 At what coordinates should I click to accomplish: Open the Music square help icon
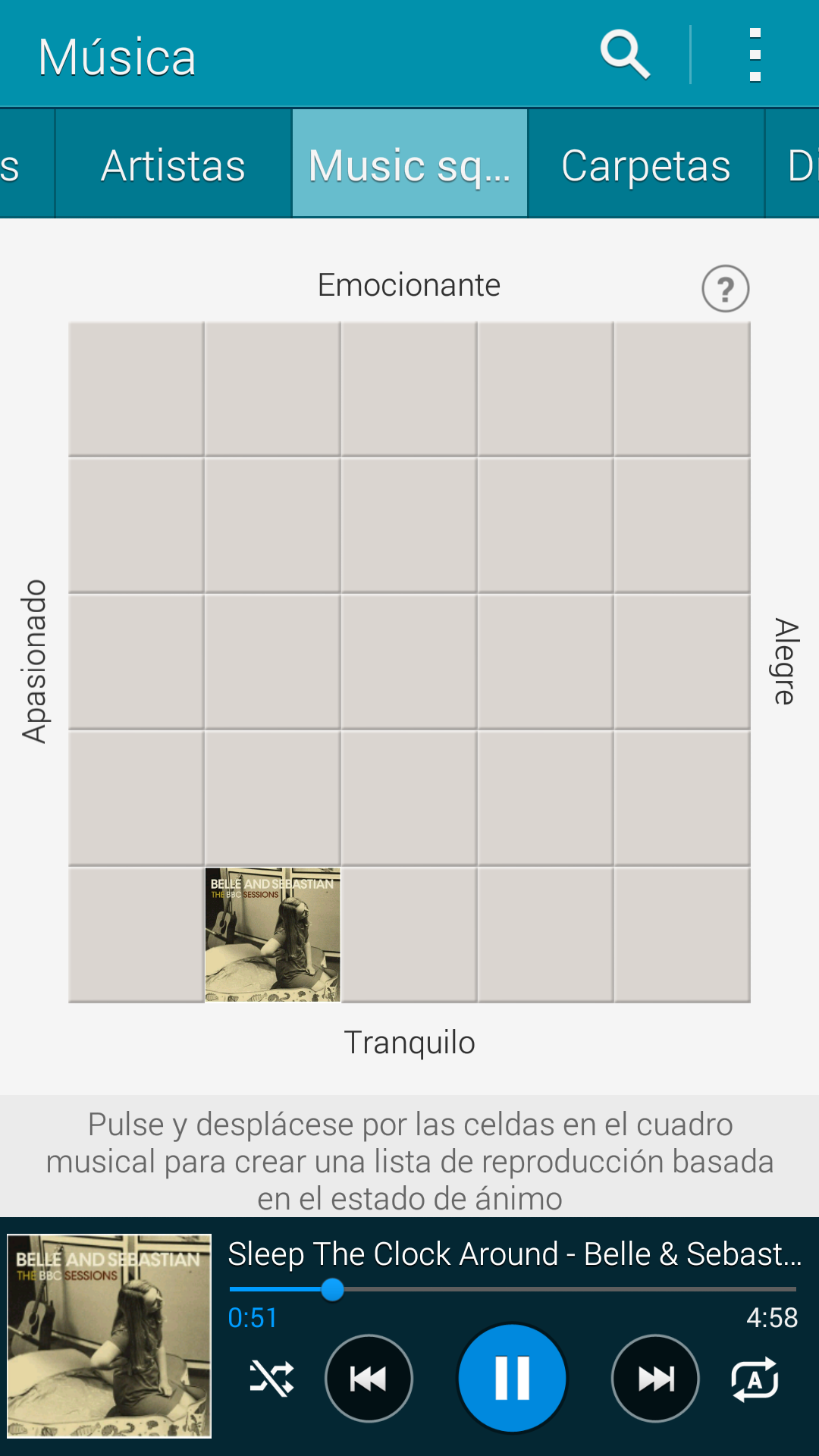click(x=725, y=288)
